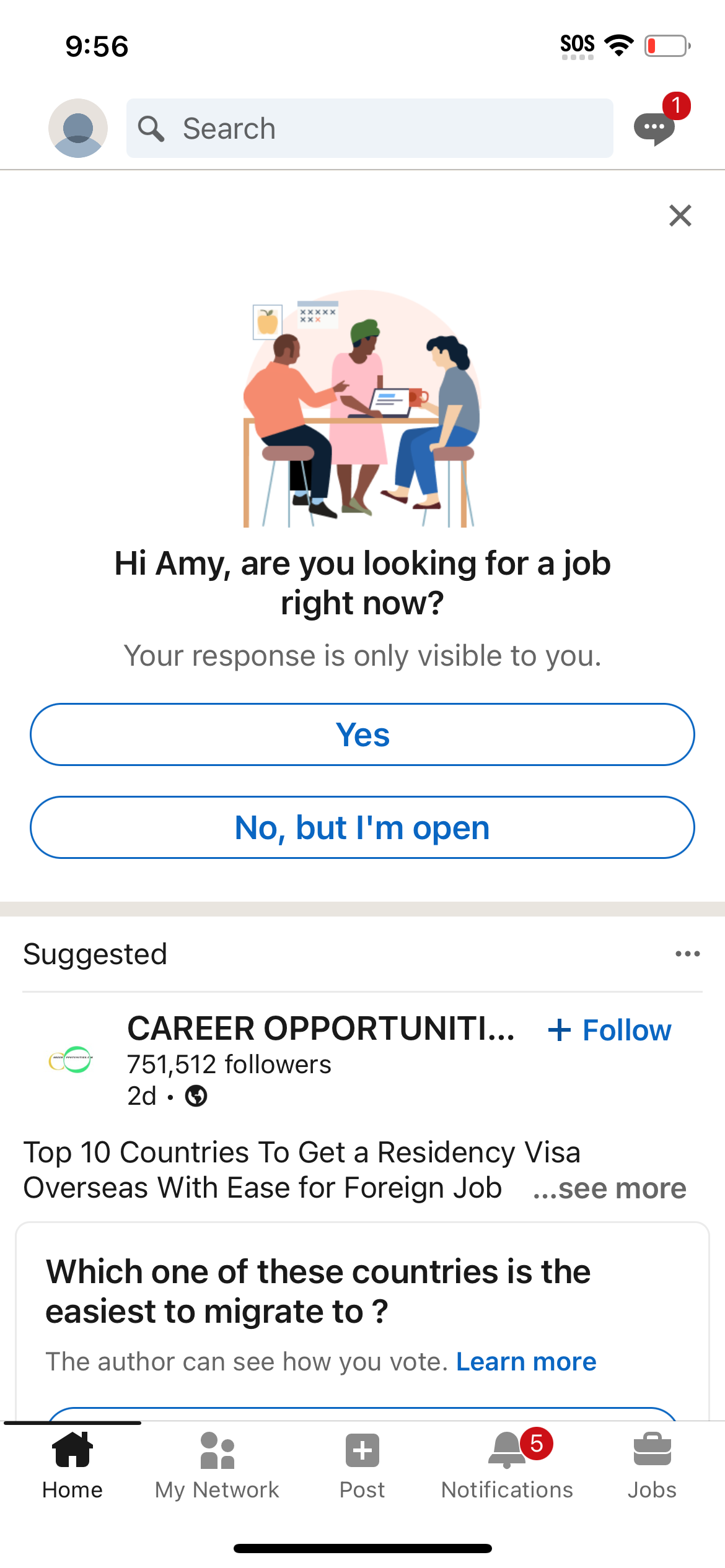725x1568 pixels.
Task: Tap the messaging unread badge
Action: tap(677, 105)
